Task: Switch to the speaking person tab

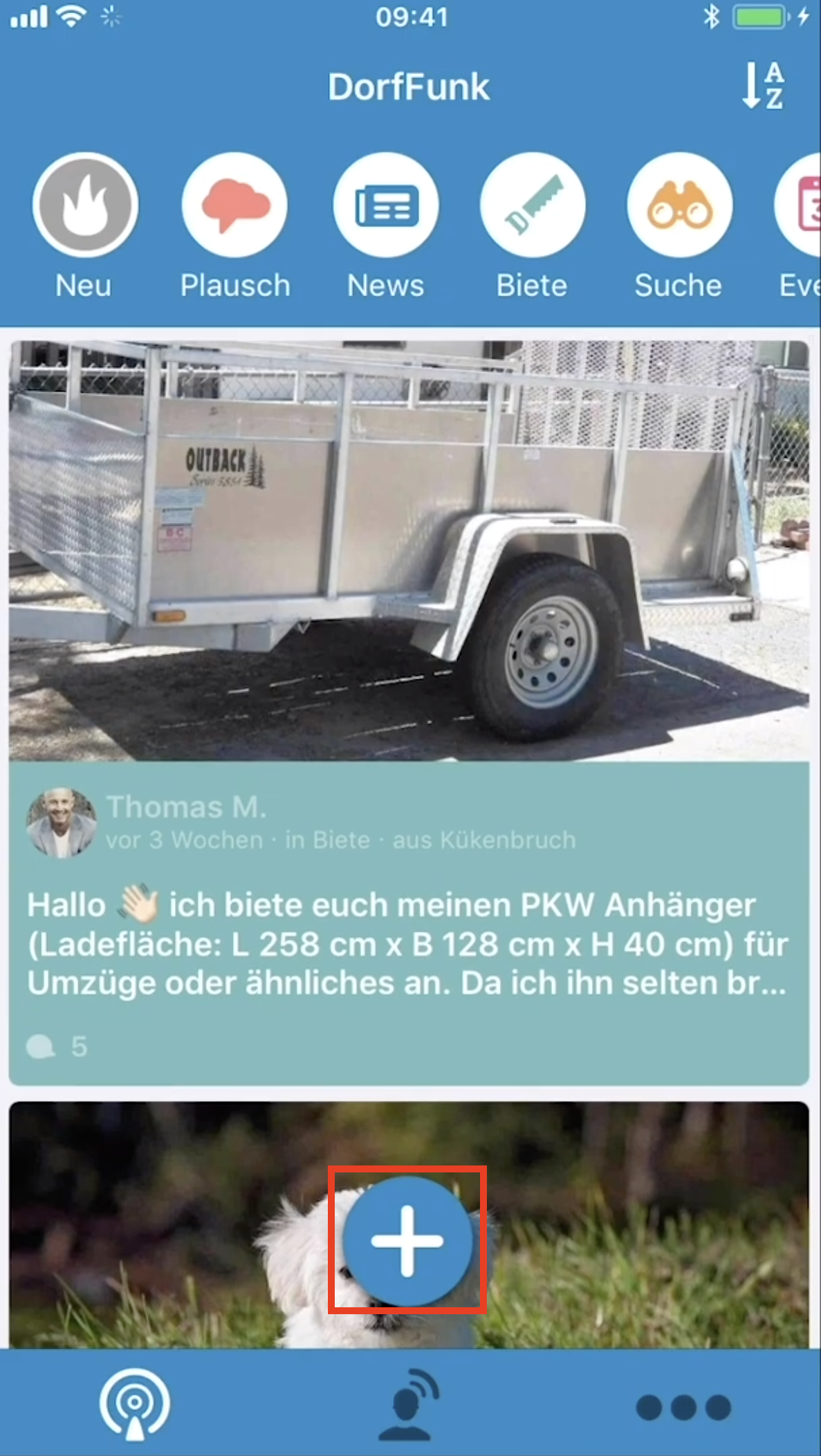Action: click(409, 1404)
